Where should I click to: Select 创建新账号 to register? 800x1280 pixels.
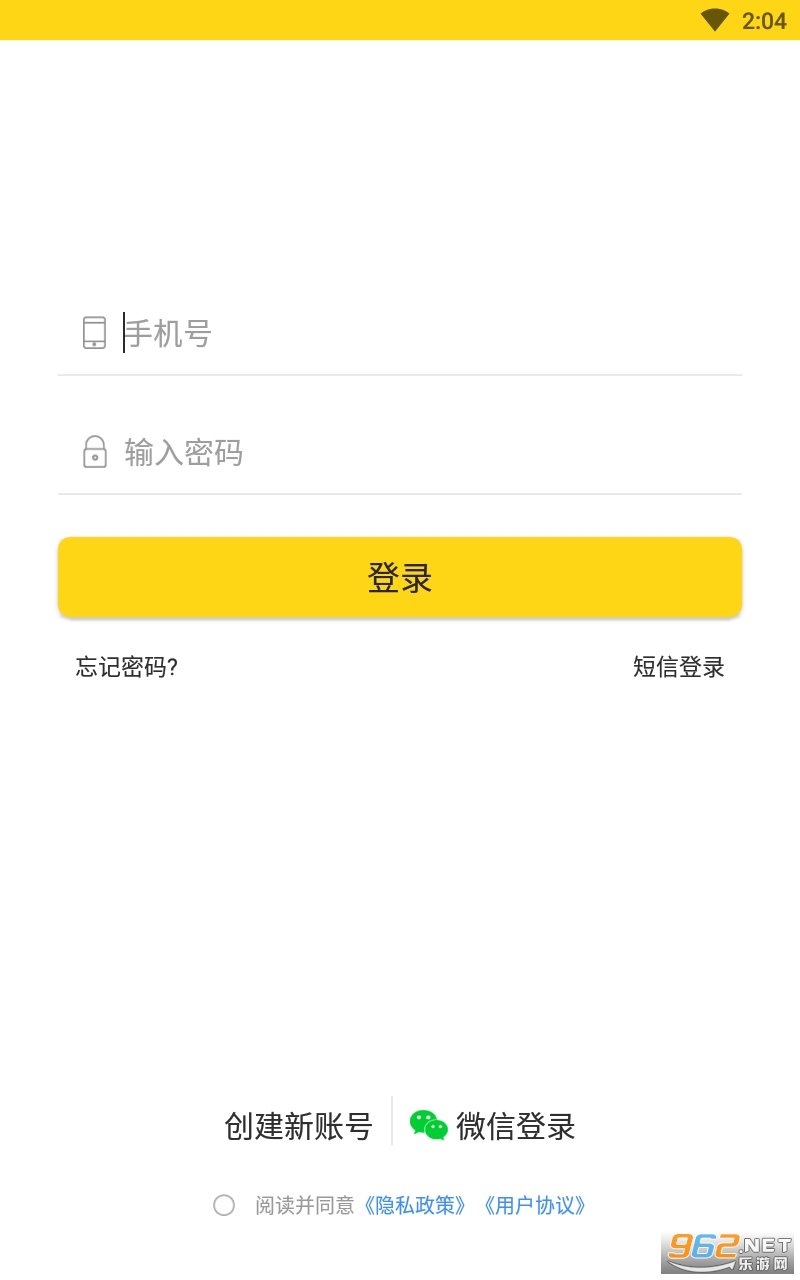tap(298, 1126)
